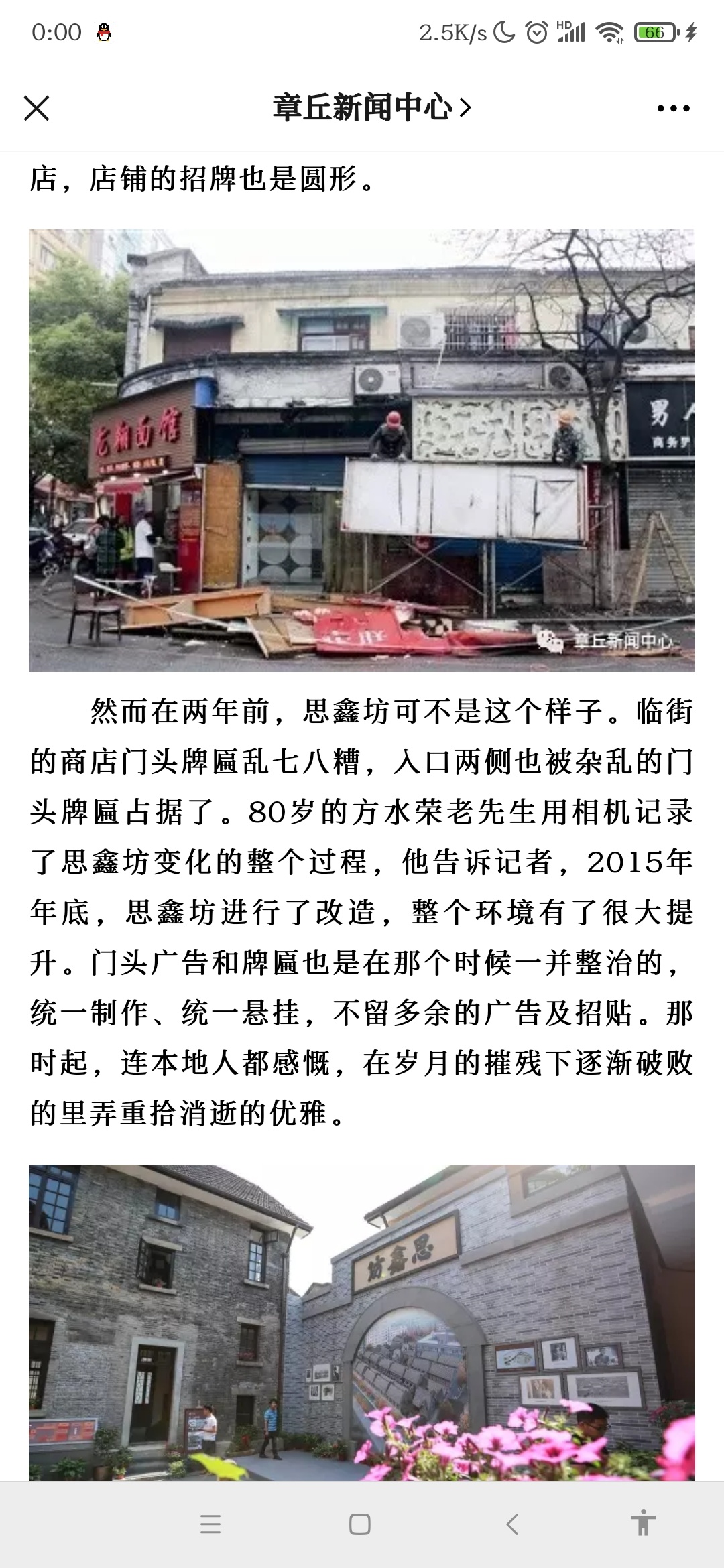Go back using system back button
The width and height of the screenshot is (724, 1568).
(512, 1525)
